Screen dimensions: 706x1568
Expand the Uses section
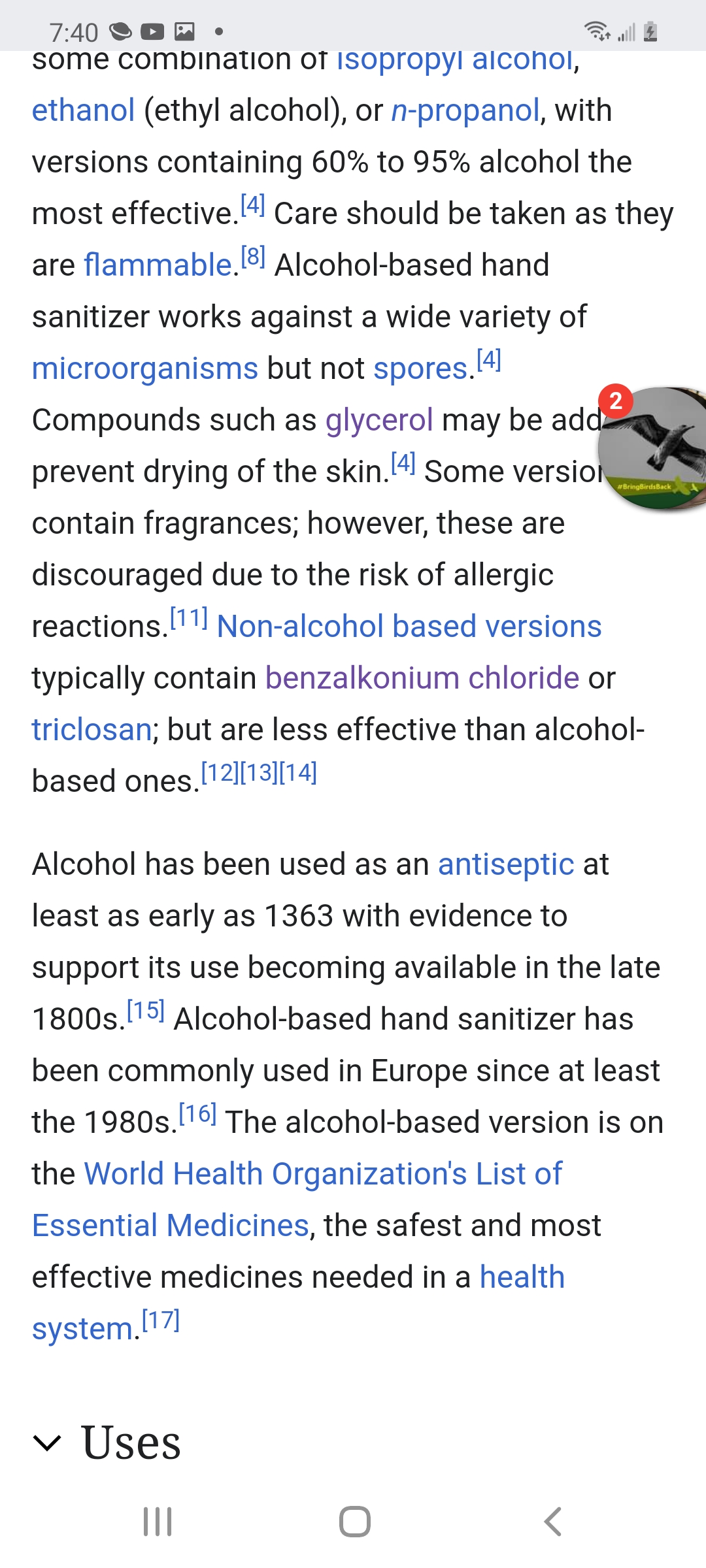(107, 1443)
